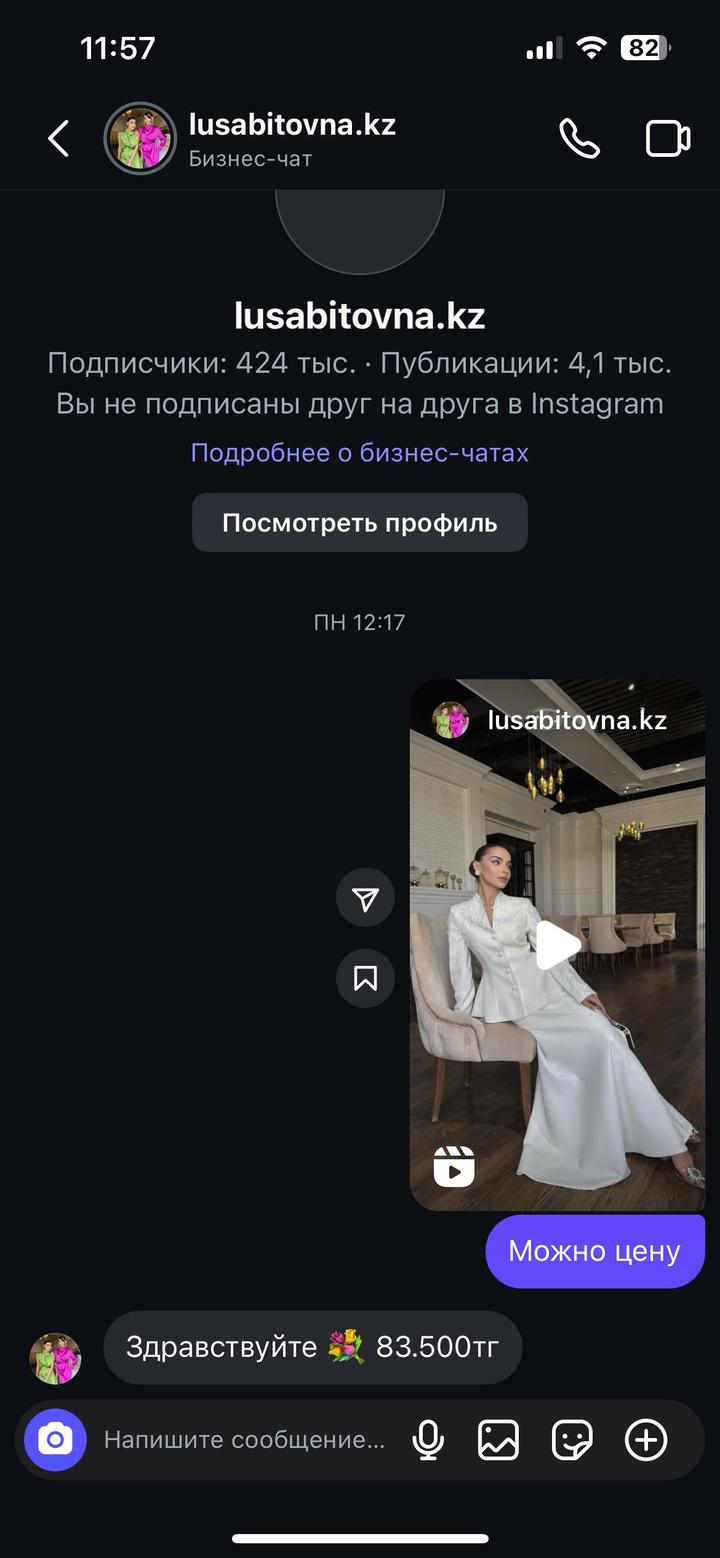The image size is (720, 1558).
Task: Forward the shared reel with the send icon
Action: [365, 898]
